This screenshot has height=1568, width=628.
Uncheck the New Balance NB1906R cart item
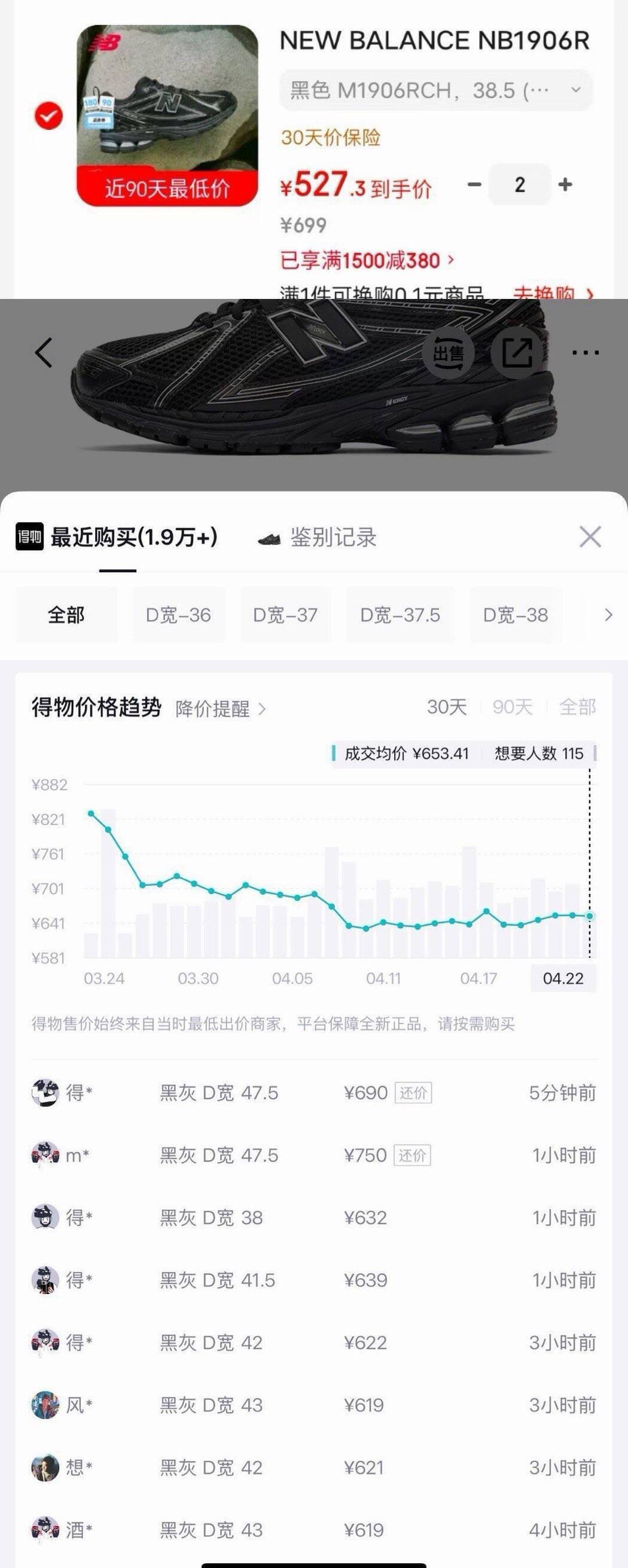(x=48, y=115)
